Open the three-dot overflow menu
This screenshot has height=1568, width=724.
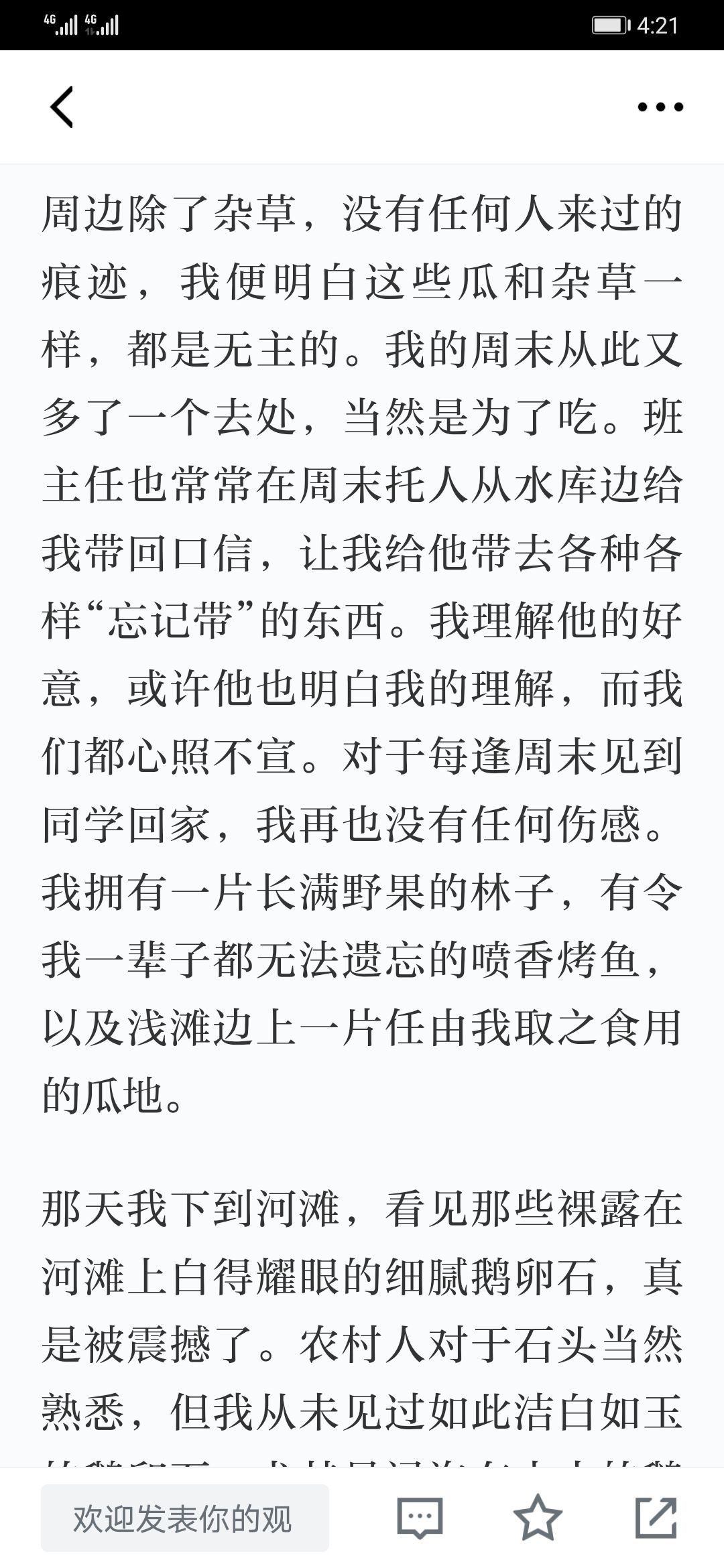tap(660, 107)
